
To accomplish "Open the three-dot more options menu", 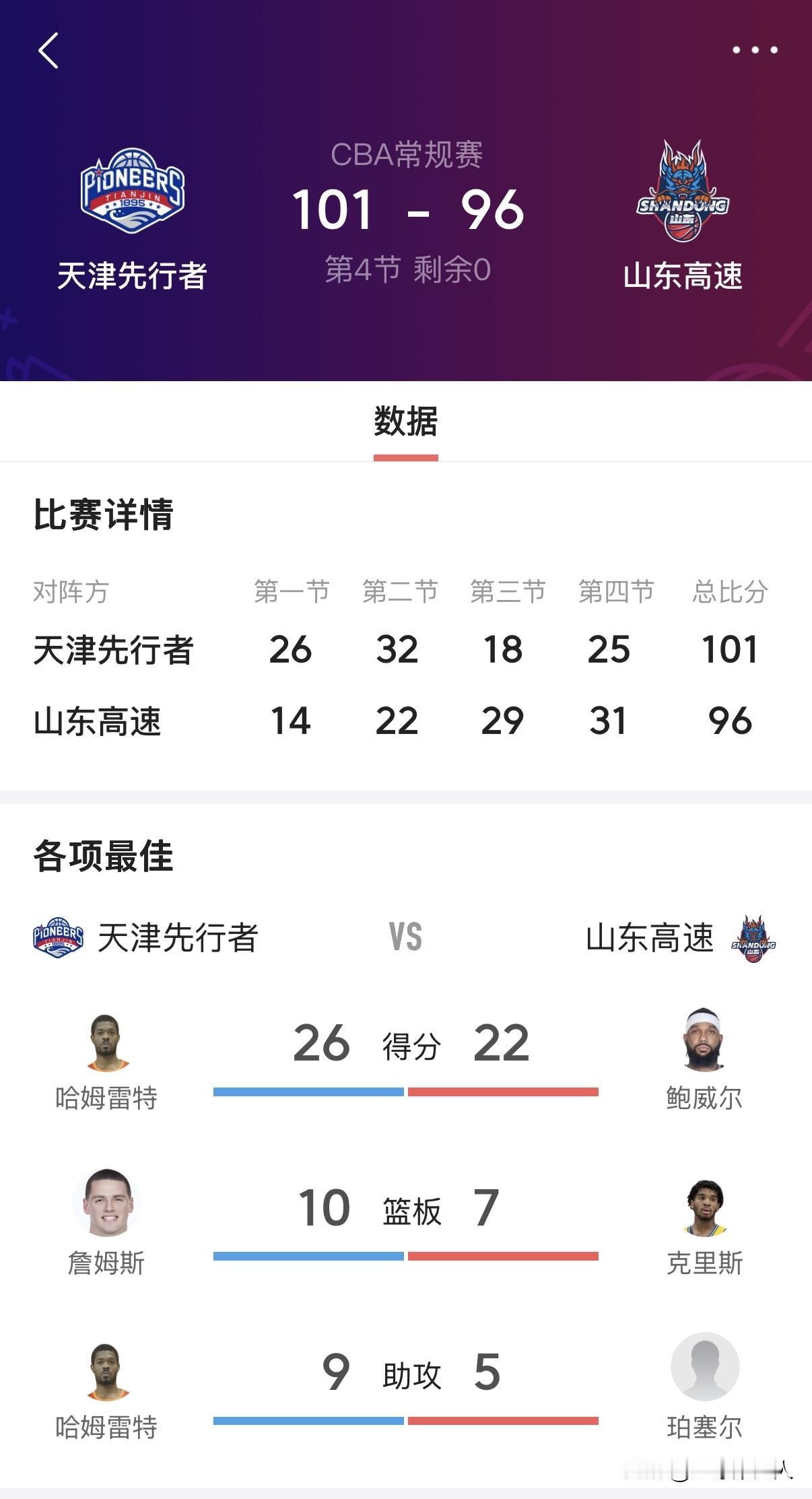I will coord(754,48).
